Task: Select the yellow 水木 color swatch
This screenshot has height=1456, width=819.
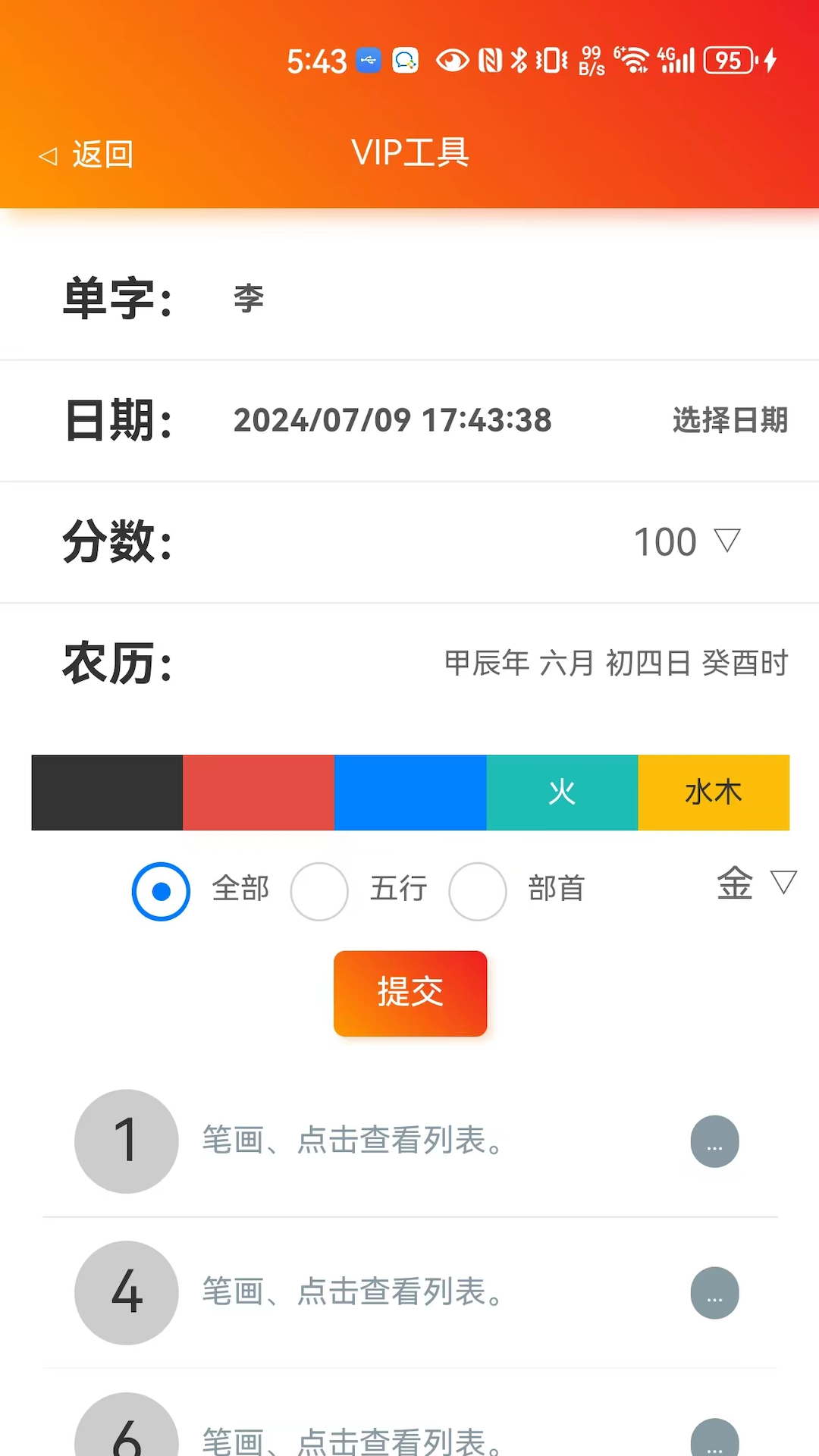Action: point(714,792)
